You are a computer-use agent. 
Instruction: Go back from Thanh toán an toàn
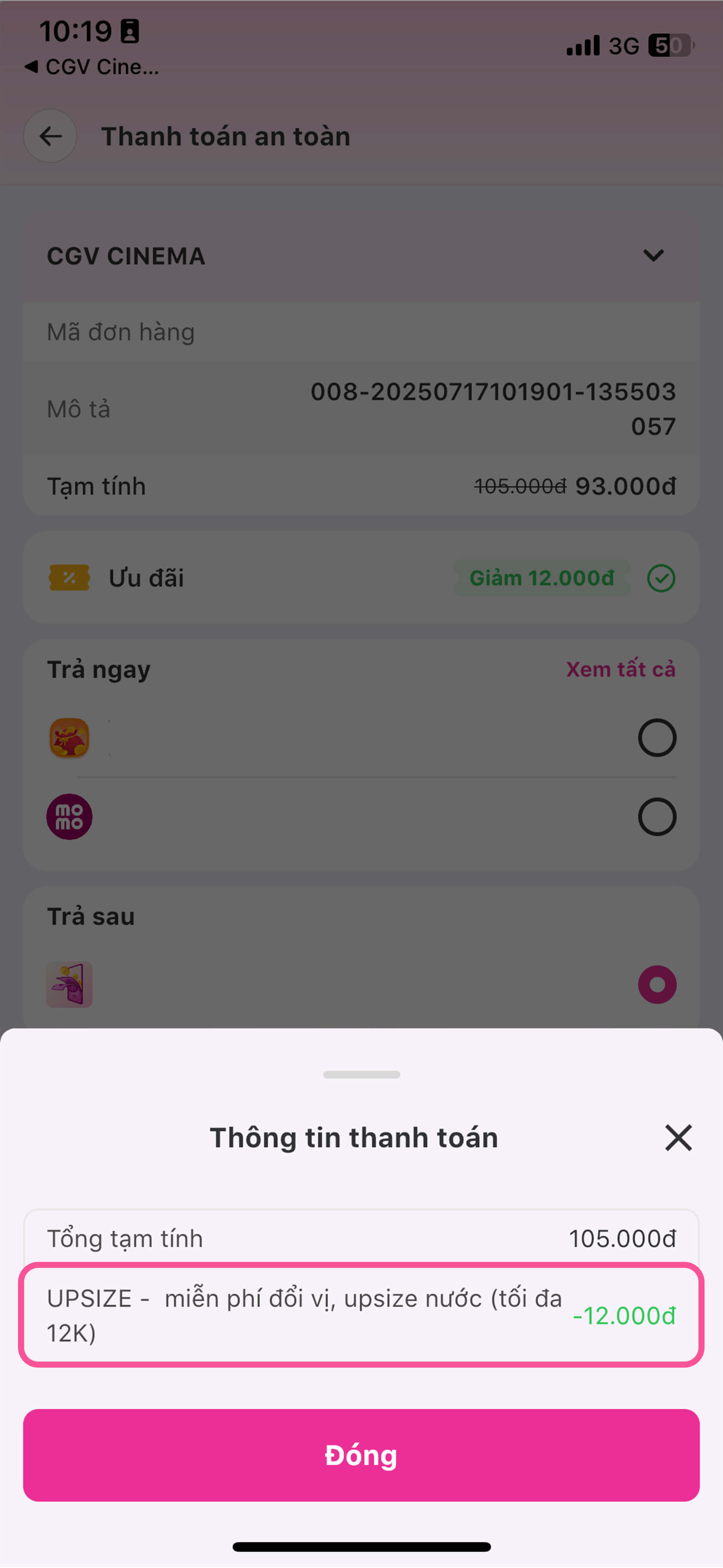click(51, 136)
